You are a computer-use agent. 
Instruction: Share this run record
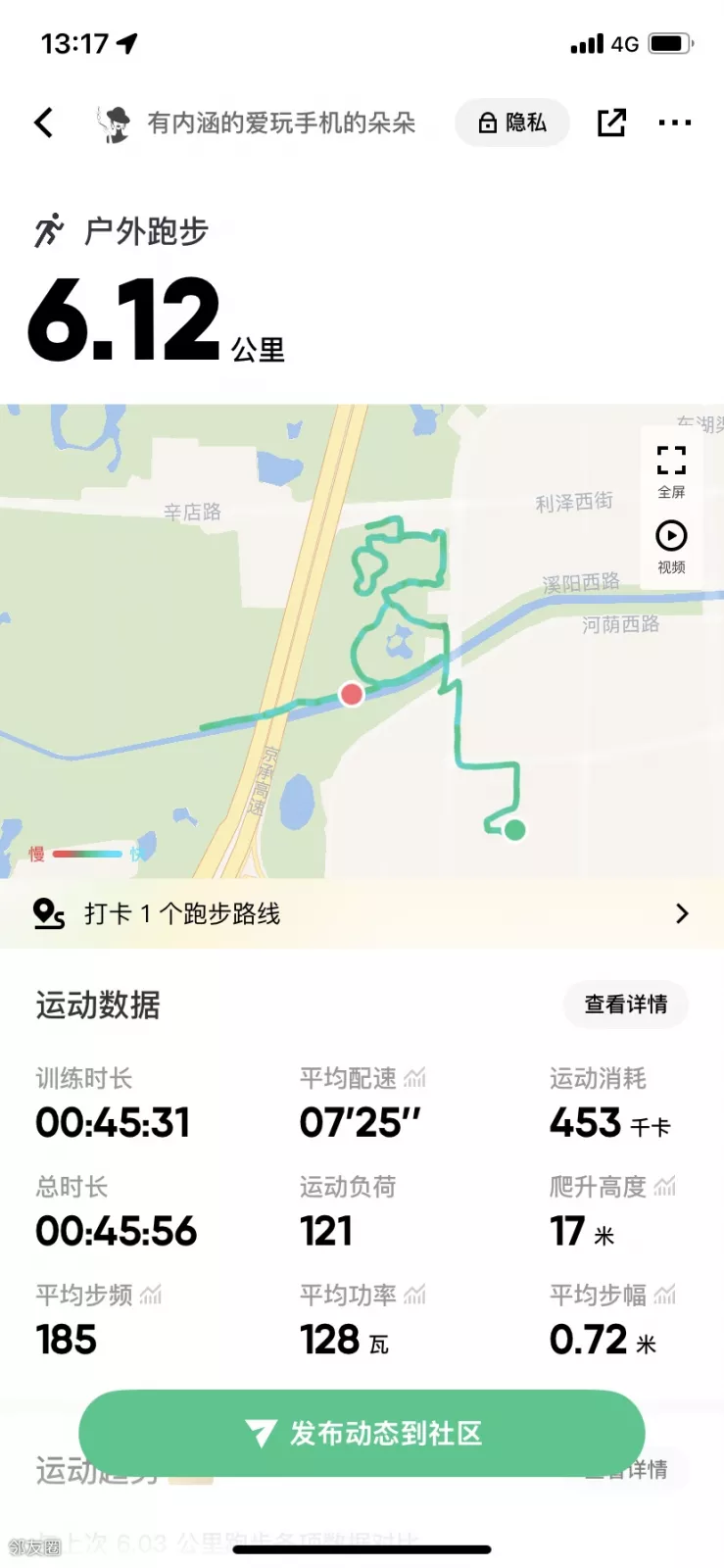click(x=611, y=122)
